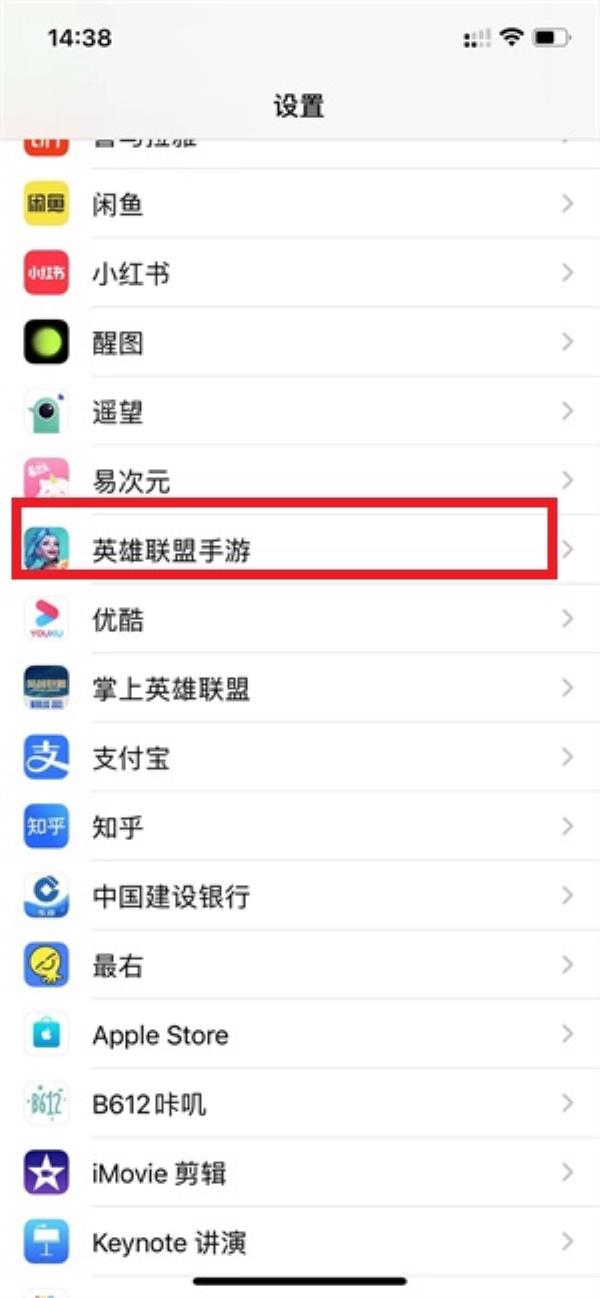
Task: Open 支付宝 settings
Action: (x=300, y=758)
